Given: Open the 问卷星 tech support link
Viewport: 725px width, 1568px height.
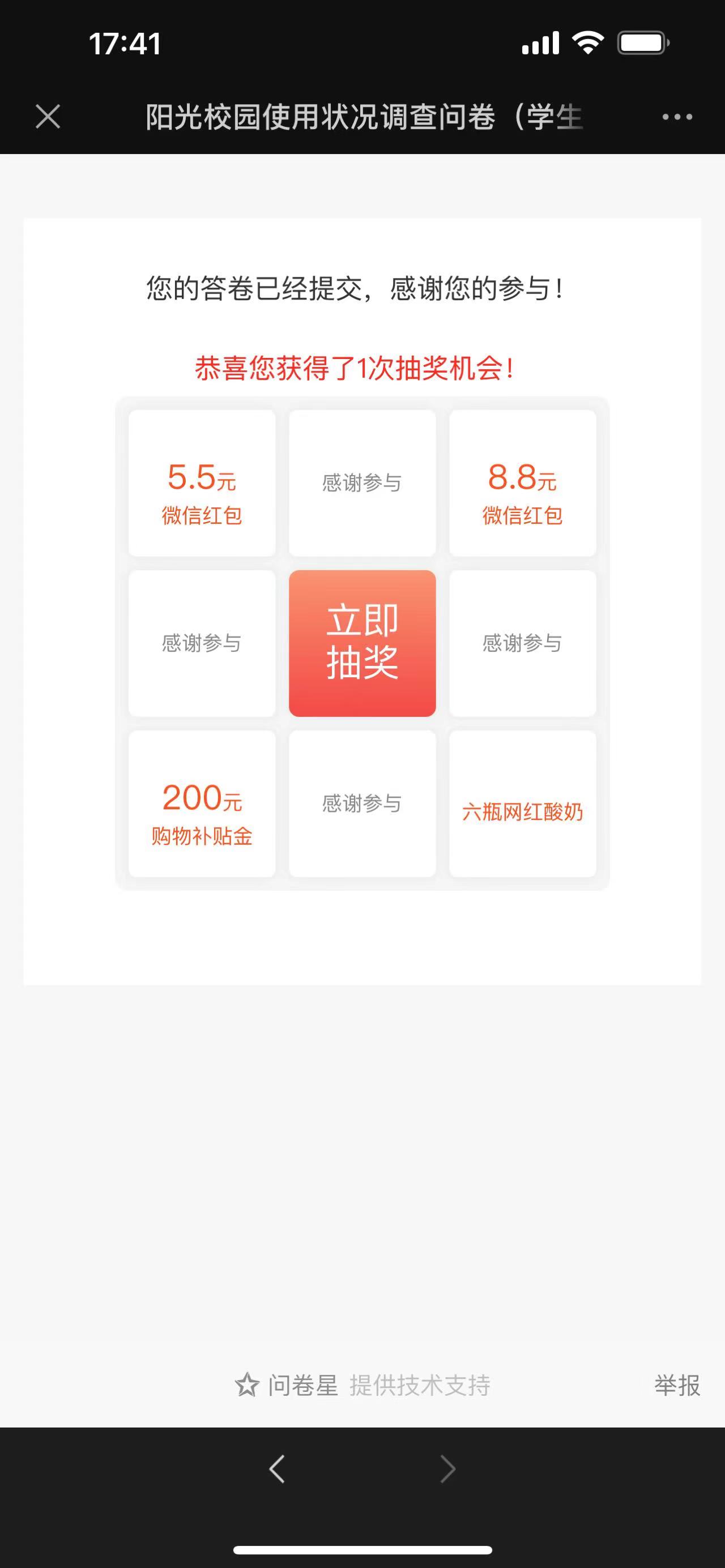Looking at the screenshot, I should [363, 1385].
